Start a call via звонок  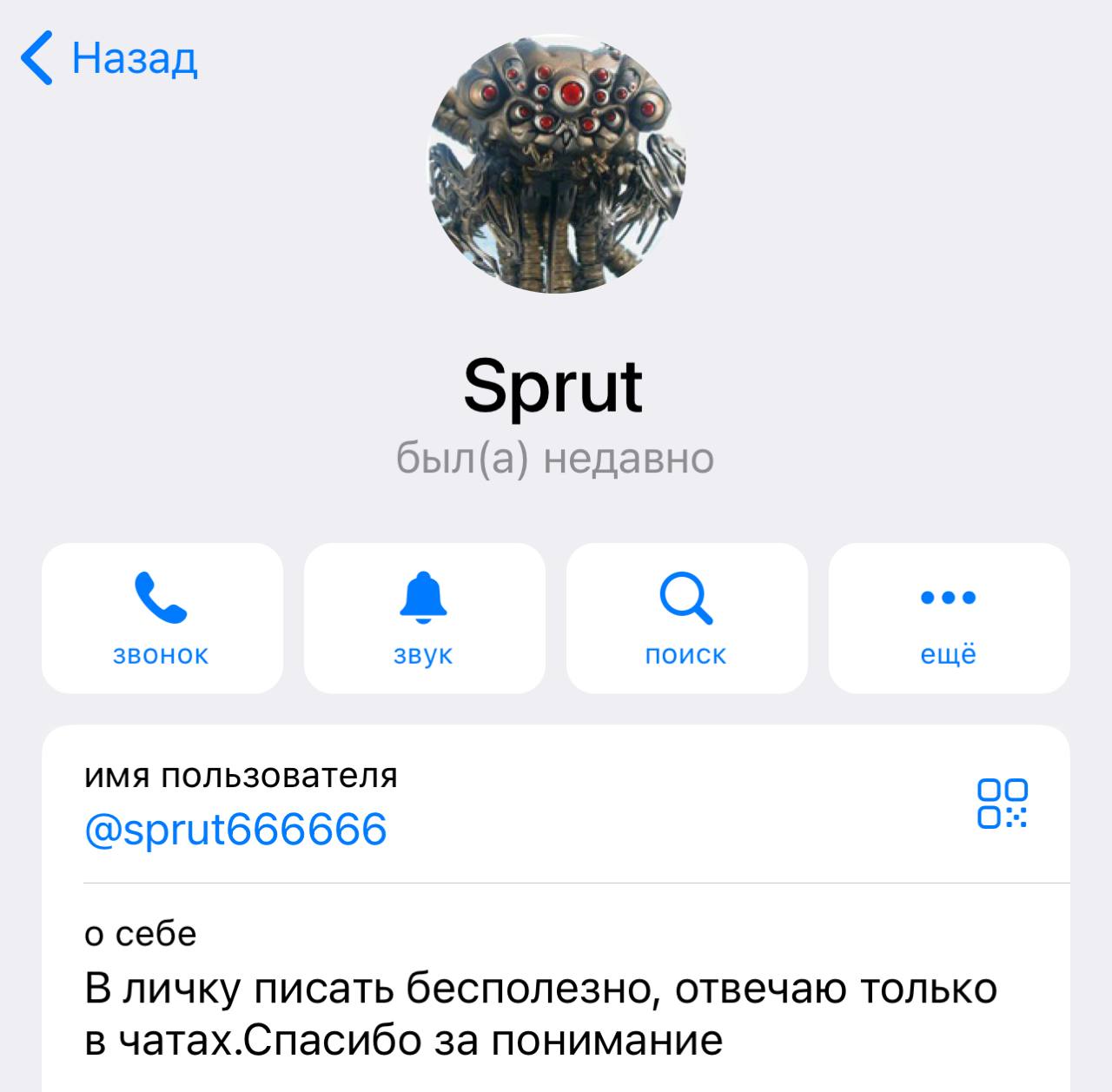pyautogui.click(x=162, y=618)
